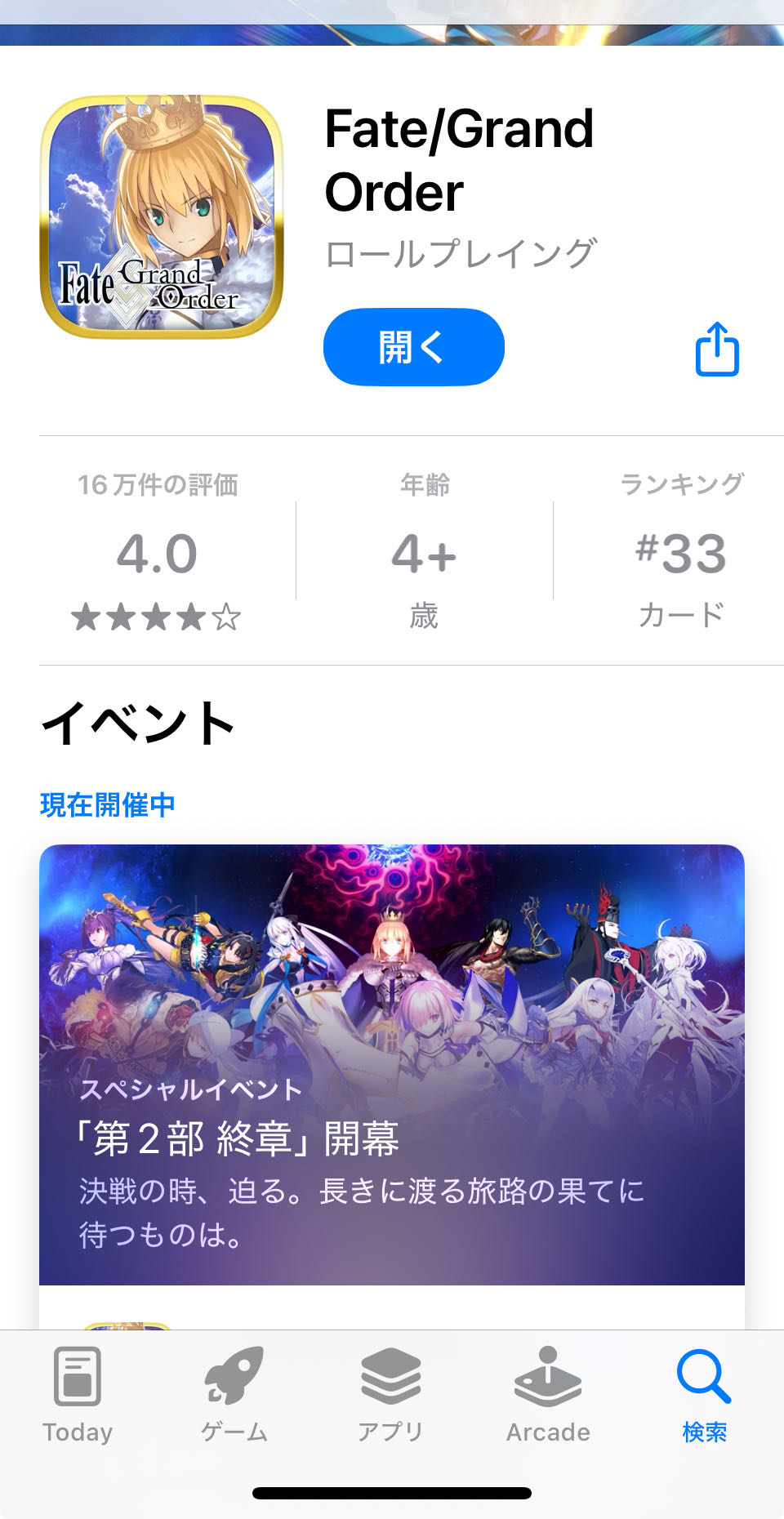This screenshot has height=1519, width=784.
Task: View the 16万件の評価 ratings section
Action: click(157, 552)
